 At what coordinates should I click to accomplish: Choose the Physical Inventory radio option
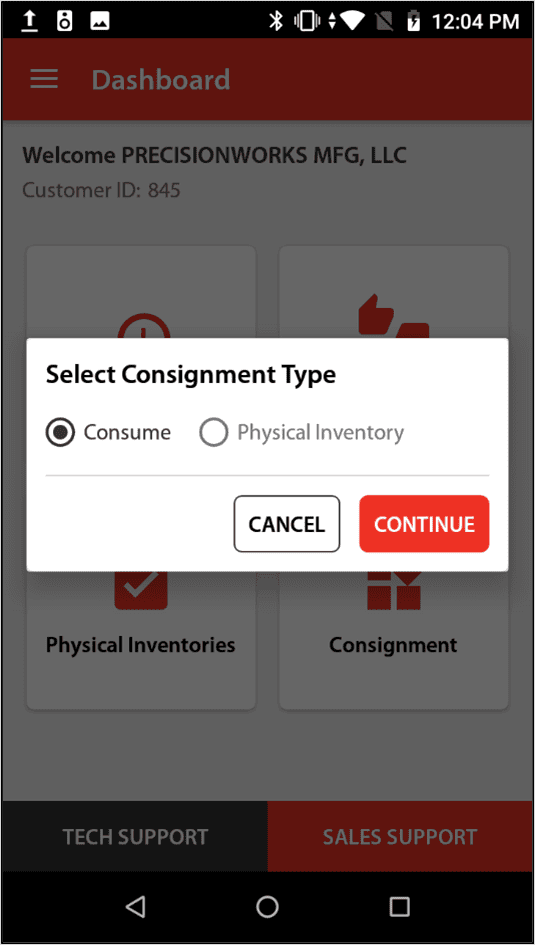(214, 433)
